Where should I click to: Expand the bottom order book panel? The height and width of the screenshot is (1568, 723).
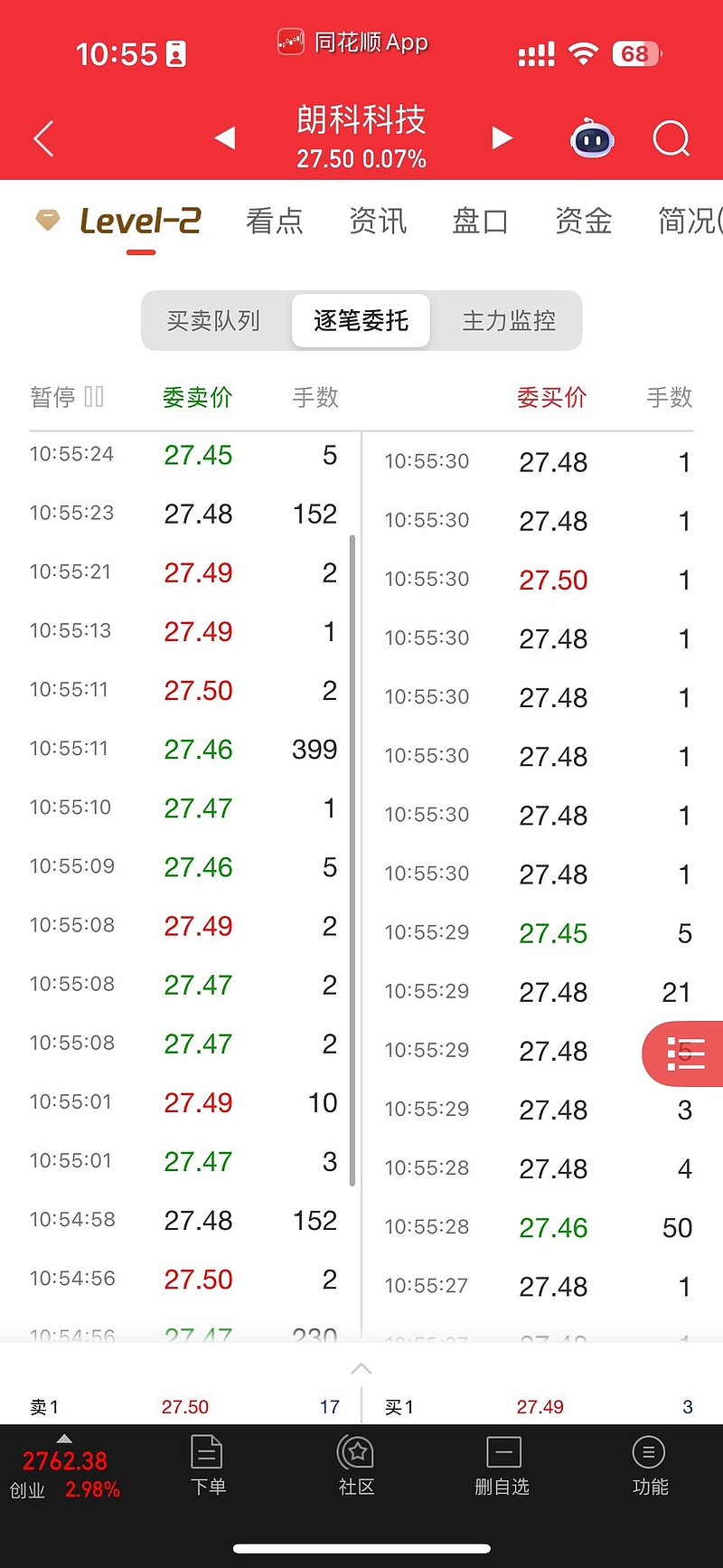[x=361, y=1368]
